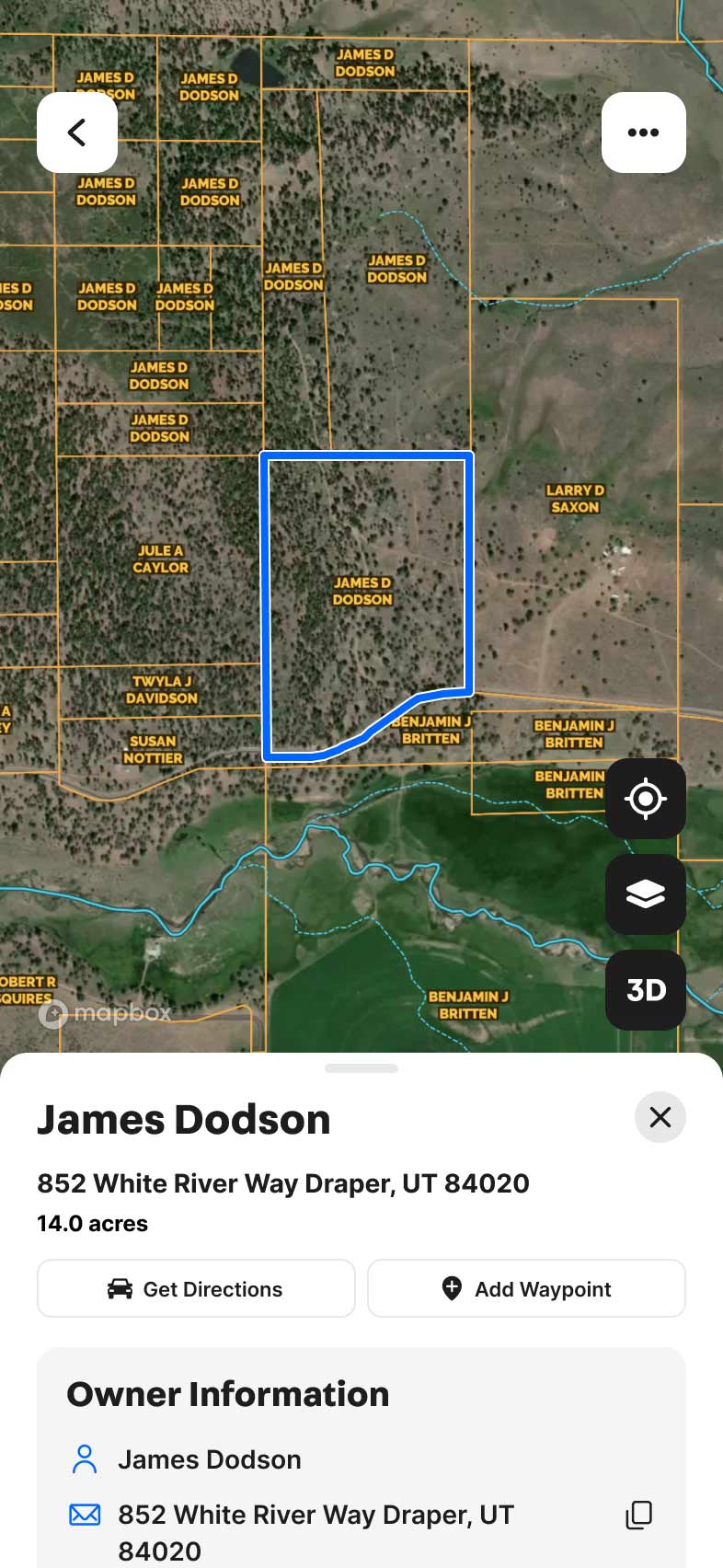Close the James Dodson parcel panel
This screenshot has width=723, height=1568.
click(660, 1117)
